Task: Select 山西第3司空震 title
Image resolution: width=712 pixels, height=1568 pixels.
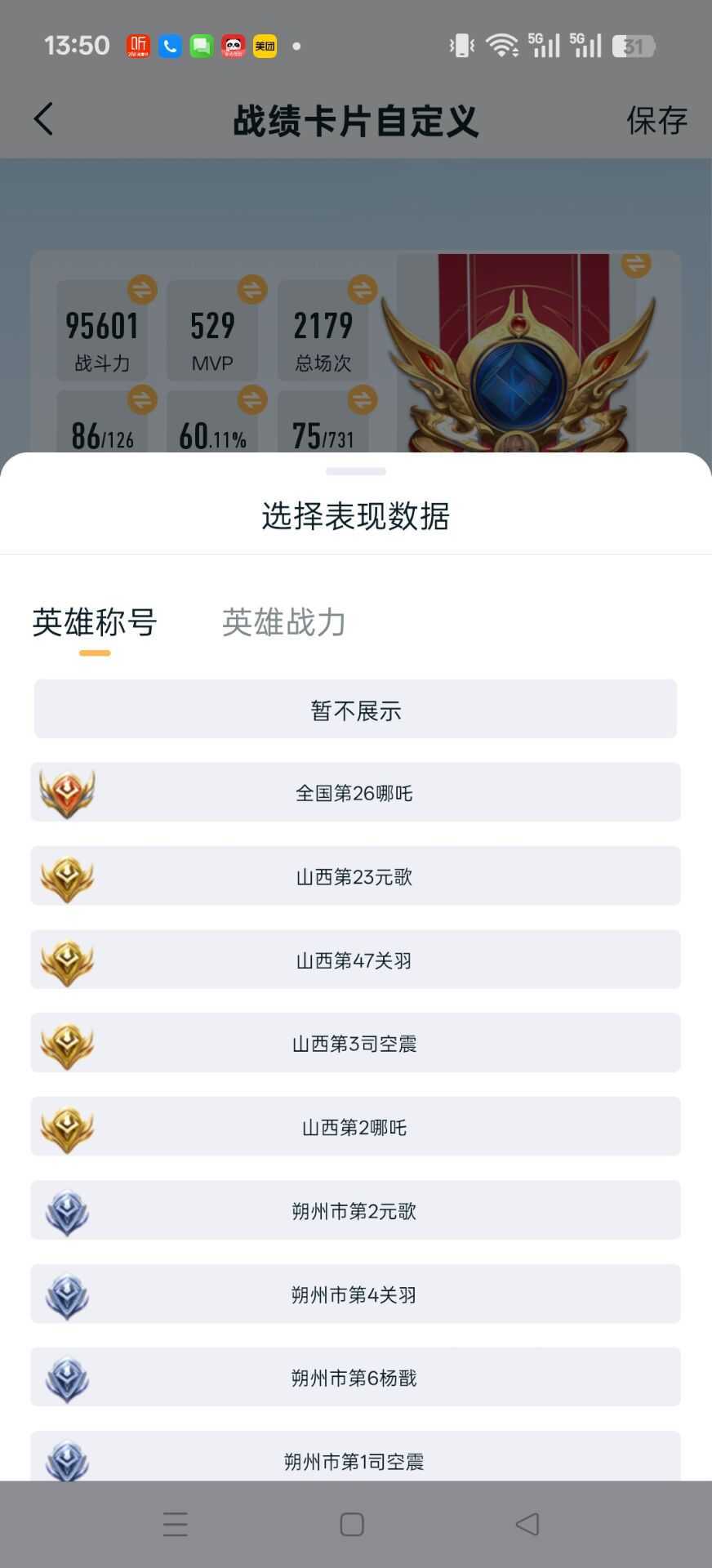Action: click(355, 1043)
